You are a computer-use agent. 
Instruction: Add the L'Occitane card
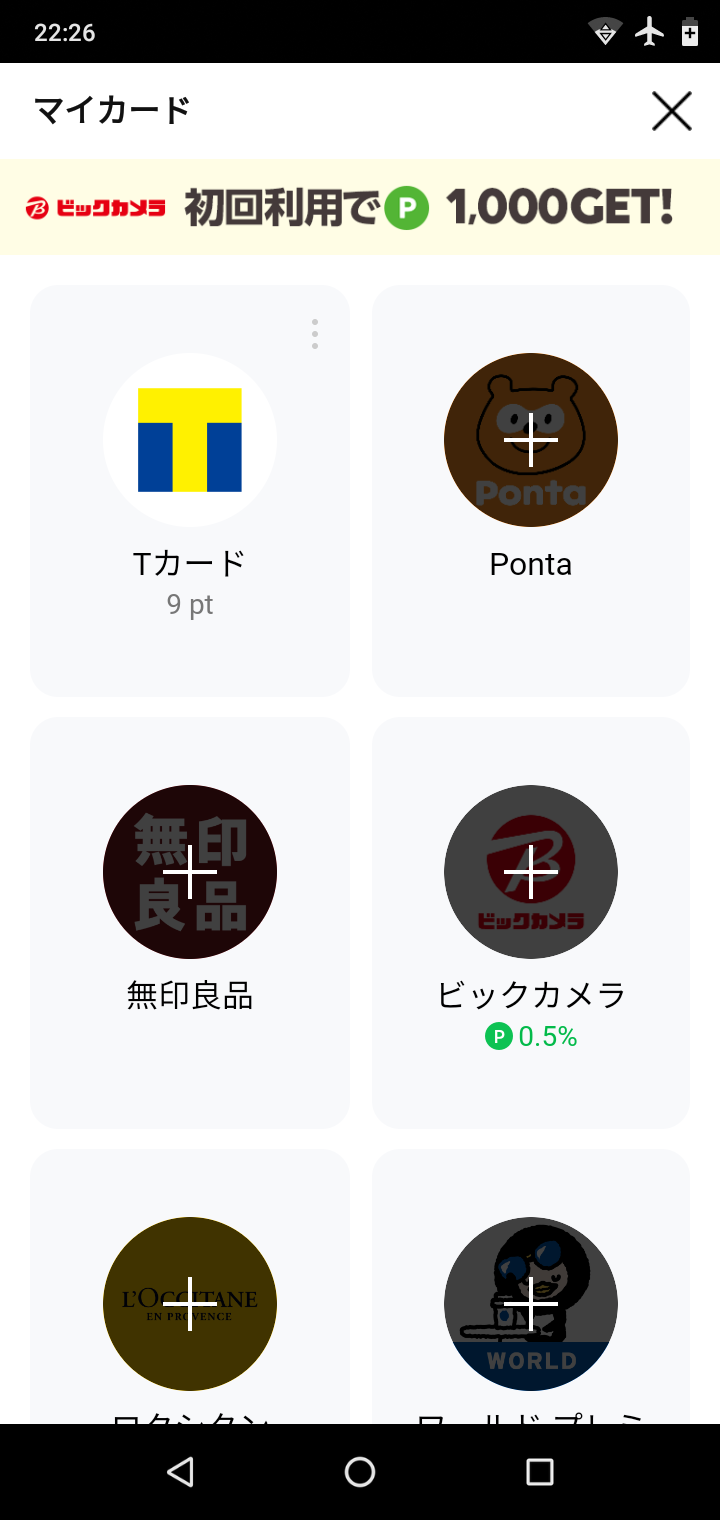click(190, 1303)
